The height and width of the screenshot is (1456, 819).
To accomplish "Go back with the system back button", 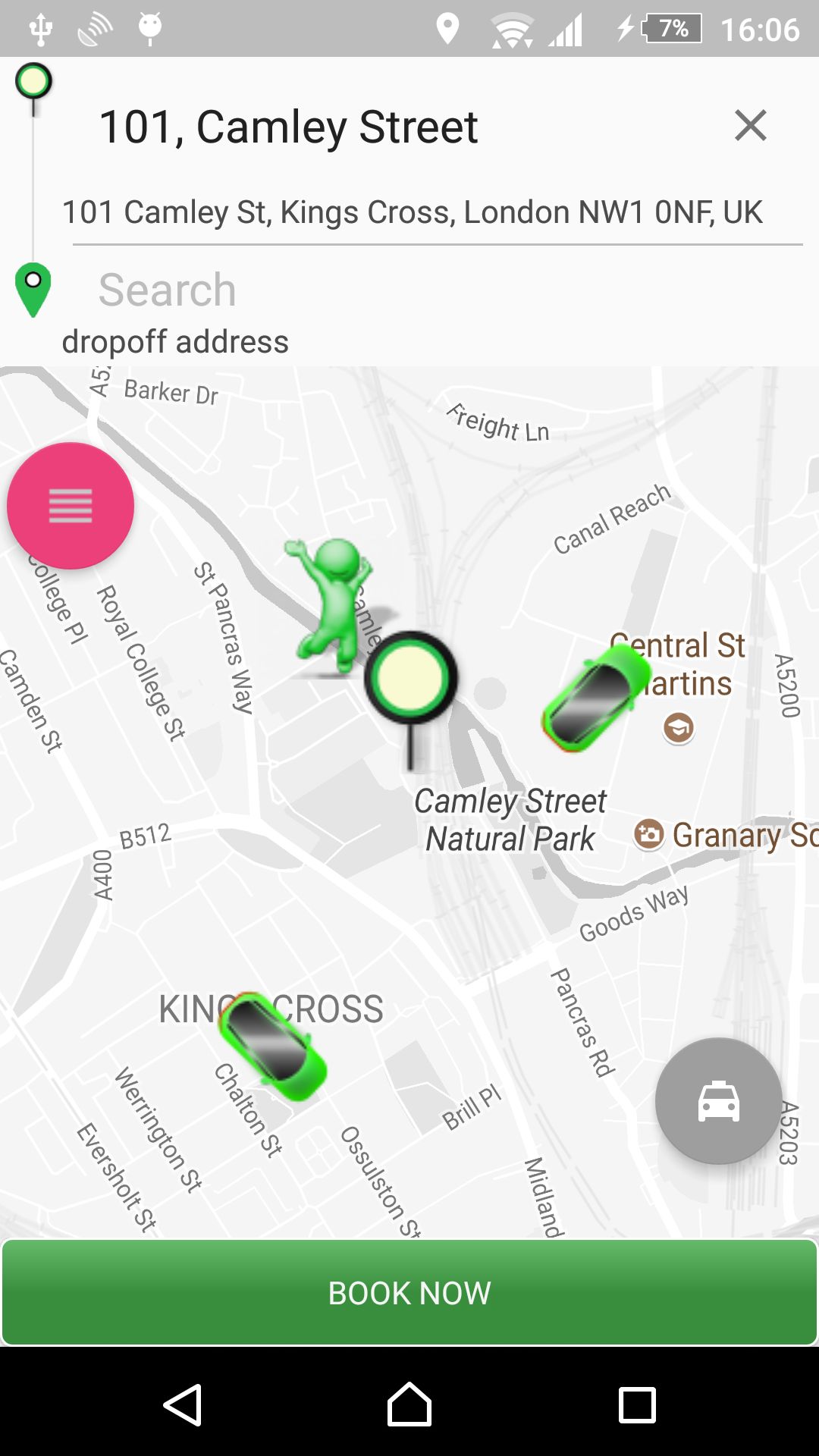I will pos(182,1405).
